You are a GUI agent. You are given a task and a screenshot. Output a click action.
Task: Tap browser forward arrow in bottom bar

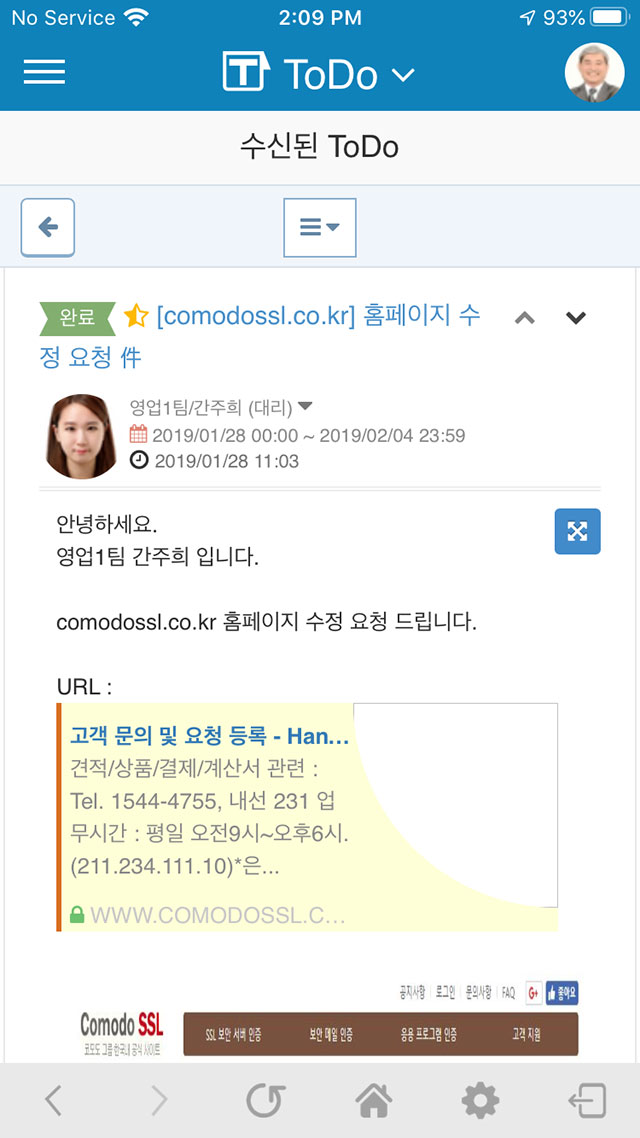160,1101
